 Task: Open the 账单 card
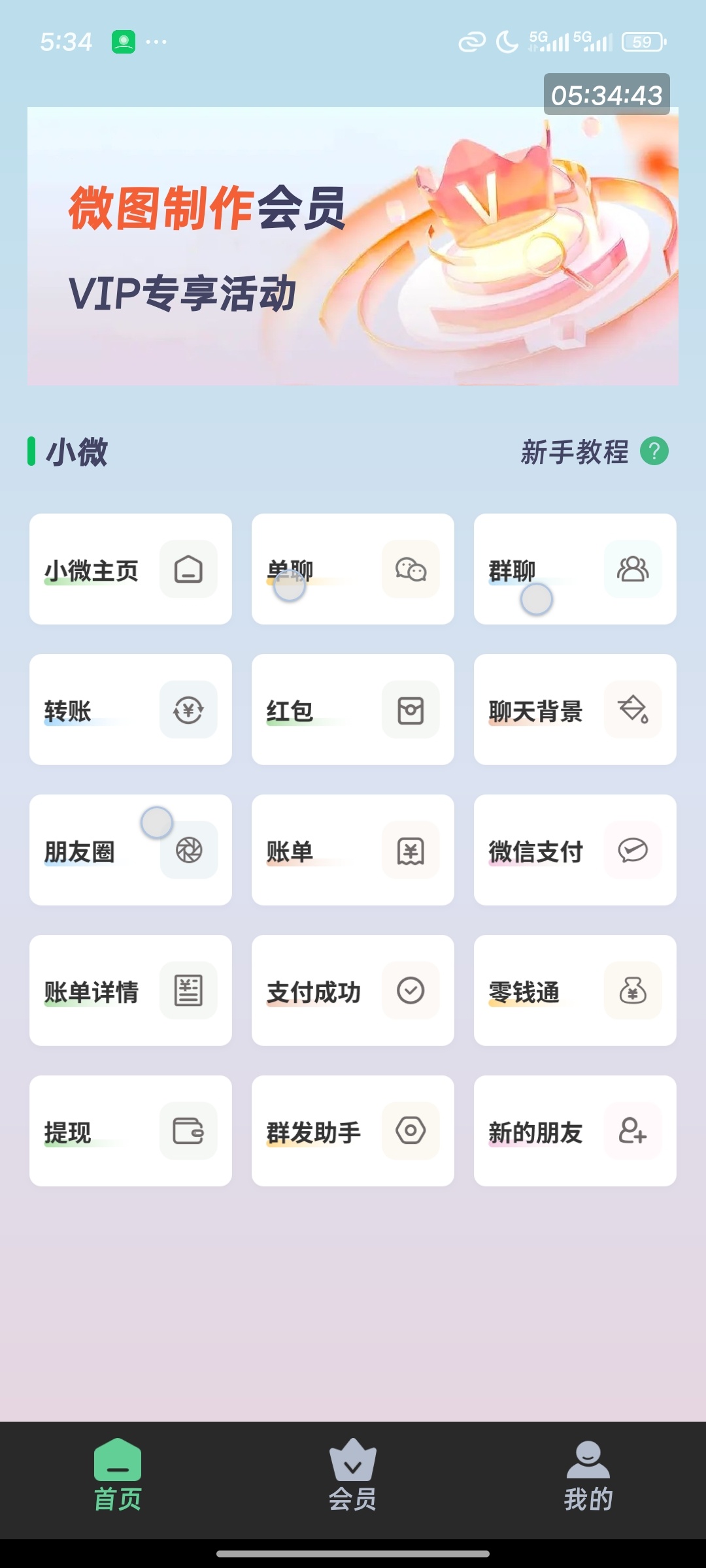[353, 850]
